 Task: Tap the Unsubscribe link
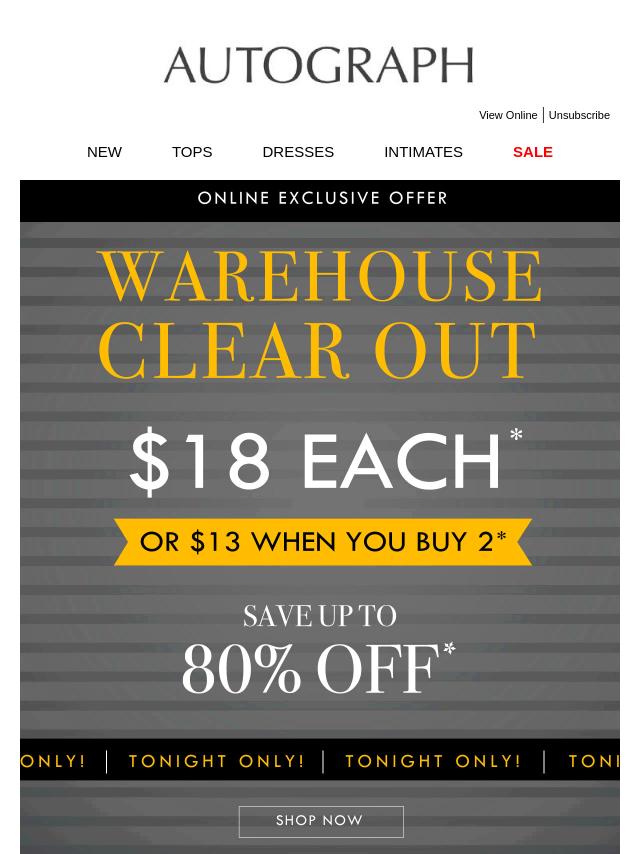578,115
